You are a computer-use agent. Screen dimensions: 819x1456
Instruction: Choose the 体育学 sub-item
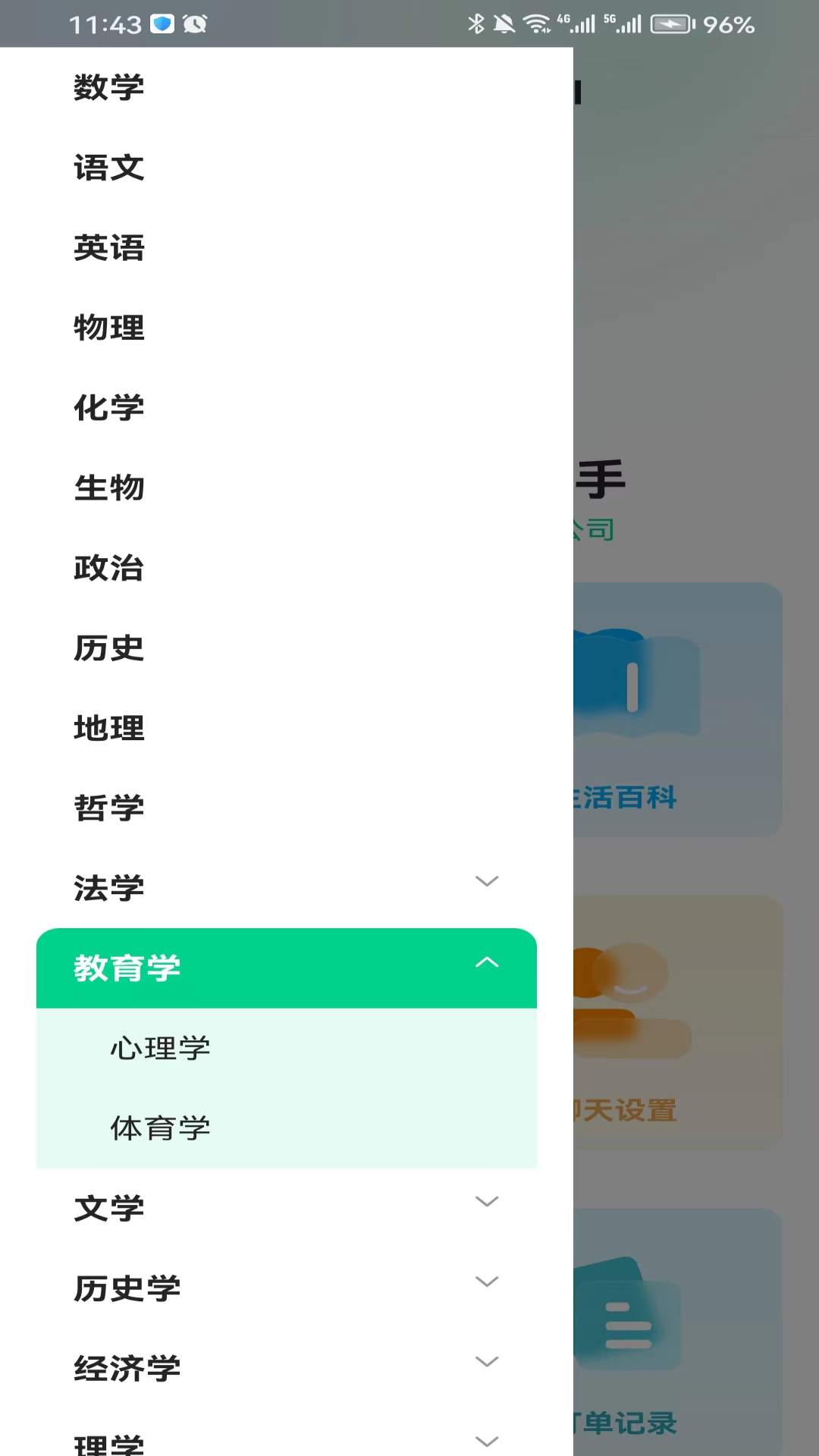point(161,1128)
